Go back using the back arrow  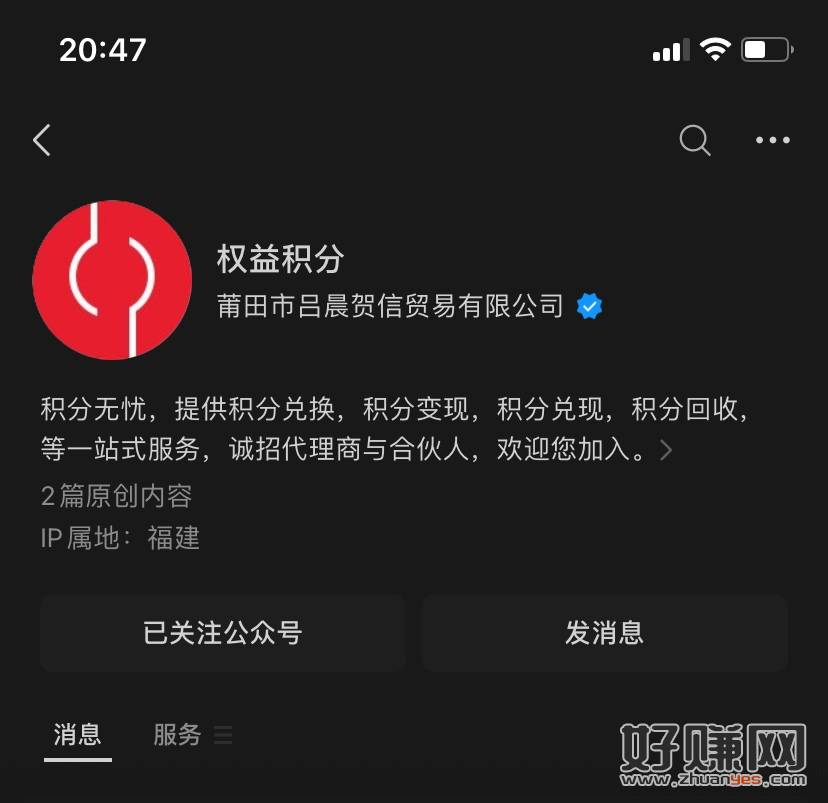tap(42, 140)
